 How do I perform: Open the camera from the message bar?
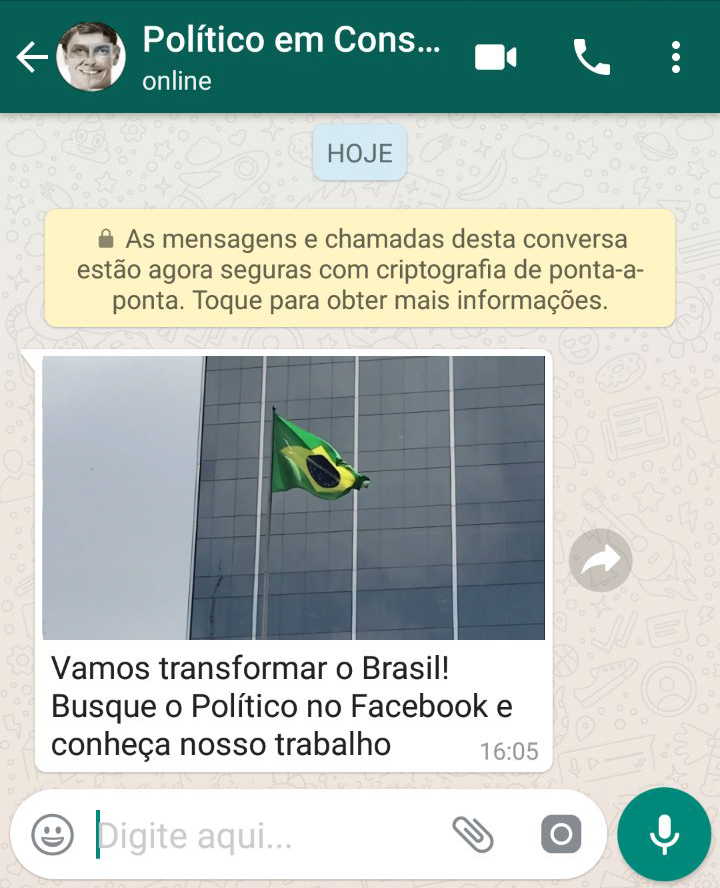[560, 833]
